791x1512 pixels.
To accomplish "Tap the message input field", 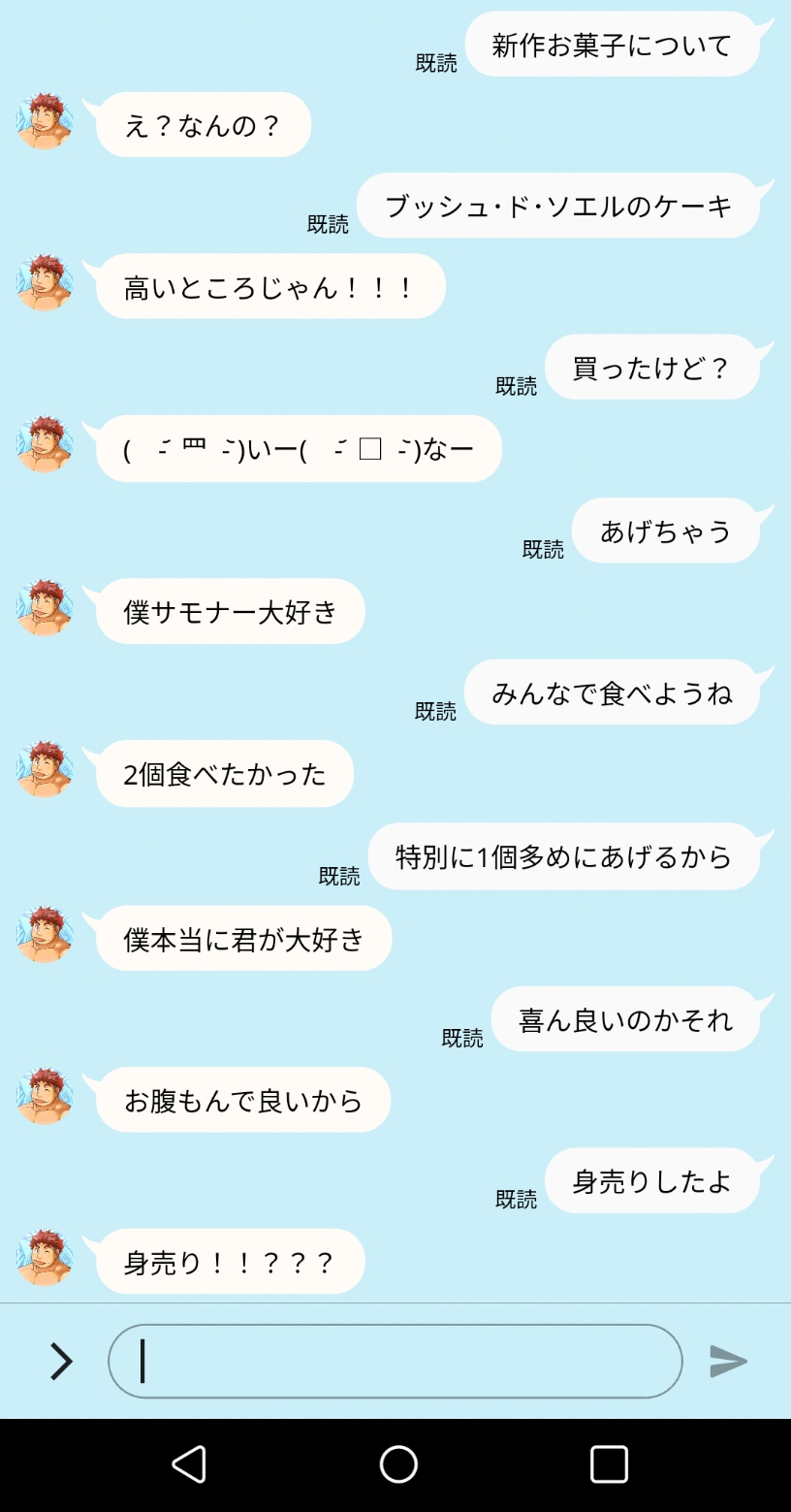I will coord(395,1361).
